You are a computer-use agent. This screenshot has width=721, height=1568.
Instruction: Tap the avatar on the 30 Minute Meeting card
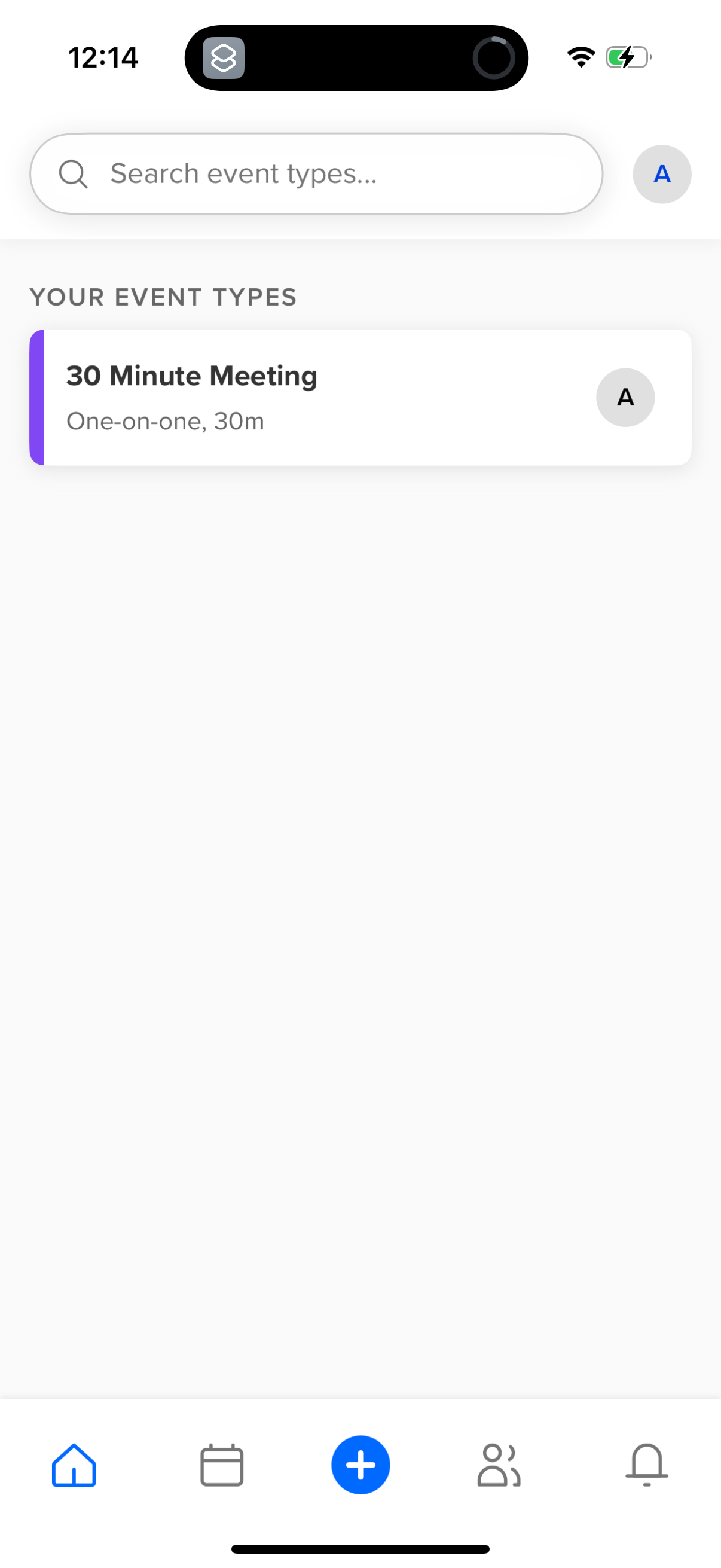click(x=625, y=398)
